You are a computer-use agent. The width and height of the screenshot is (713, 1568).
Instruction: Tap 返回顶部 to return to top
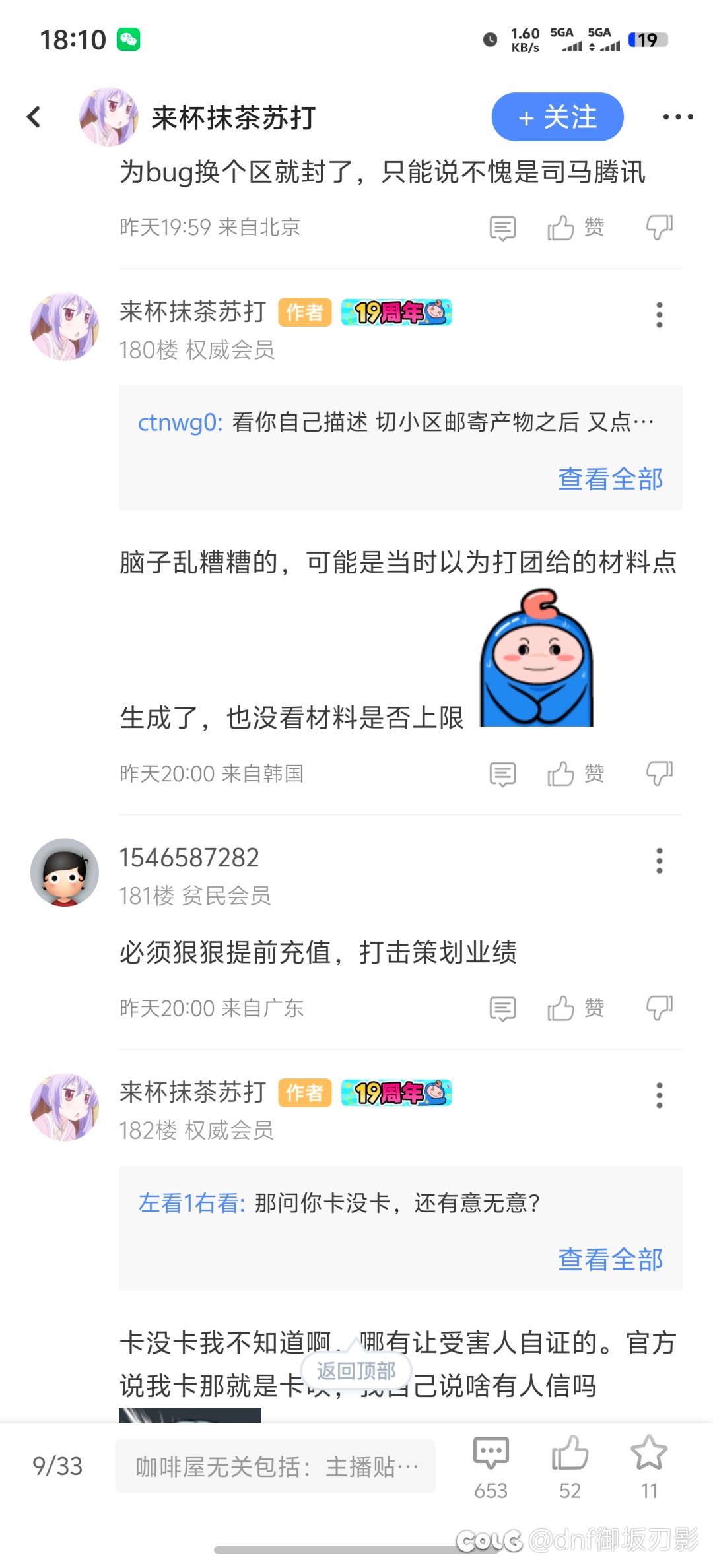pyautogui.click(x=356, y=1371)
